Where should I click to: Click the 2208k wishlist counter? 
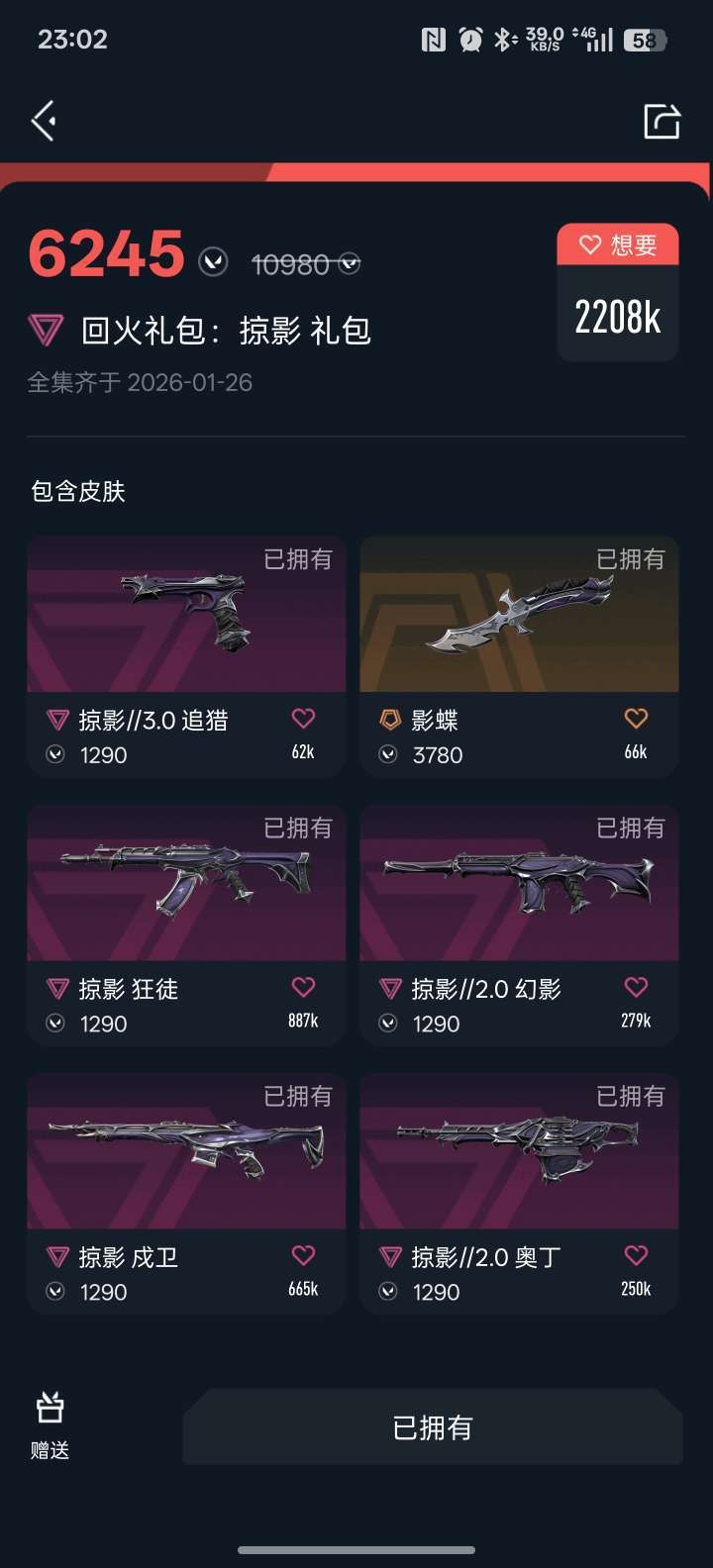click(x=617, y=315)
